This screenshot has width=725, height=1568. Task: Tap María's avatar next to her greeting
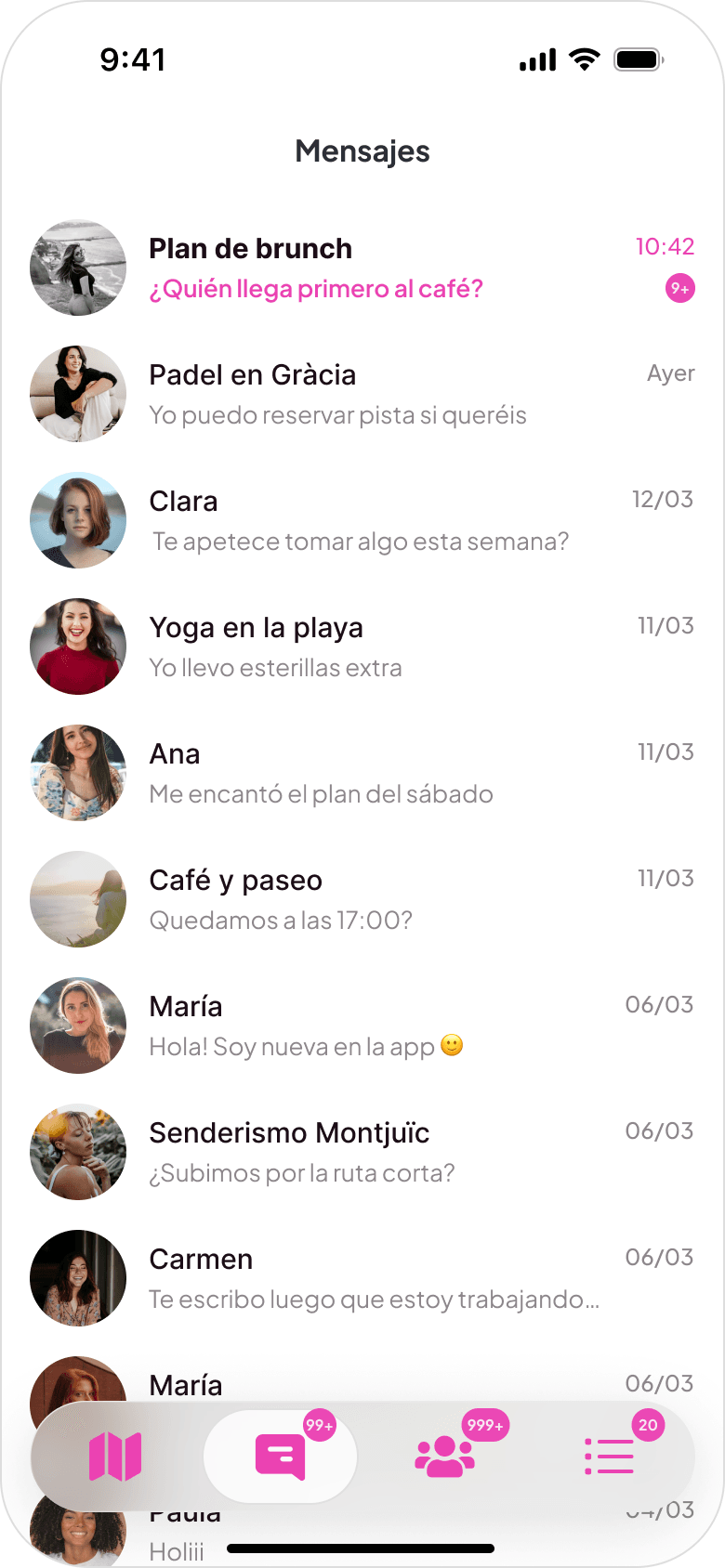coord(78,1026)
